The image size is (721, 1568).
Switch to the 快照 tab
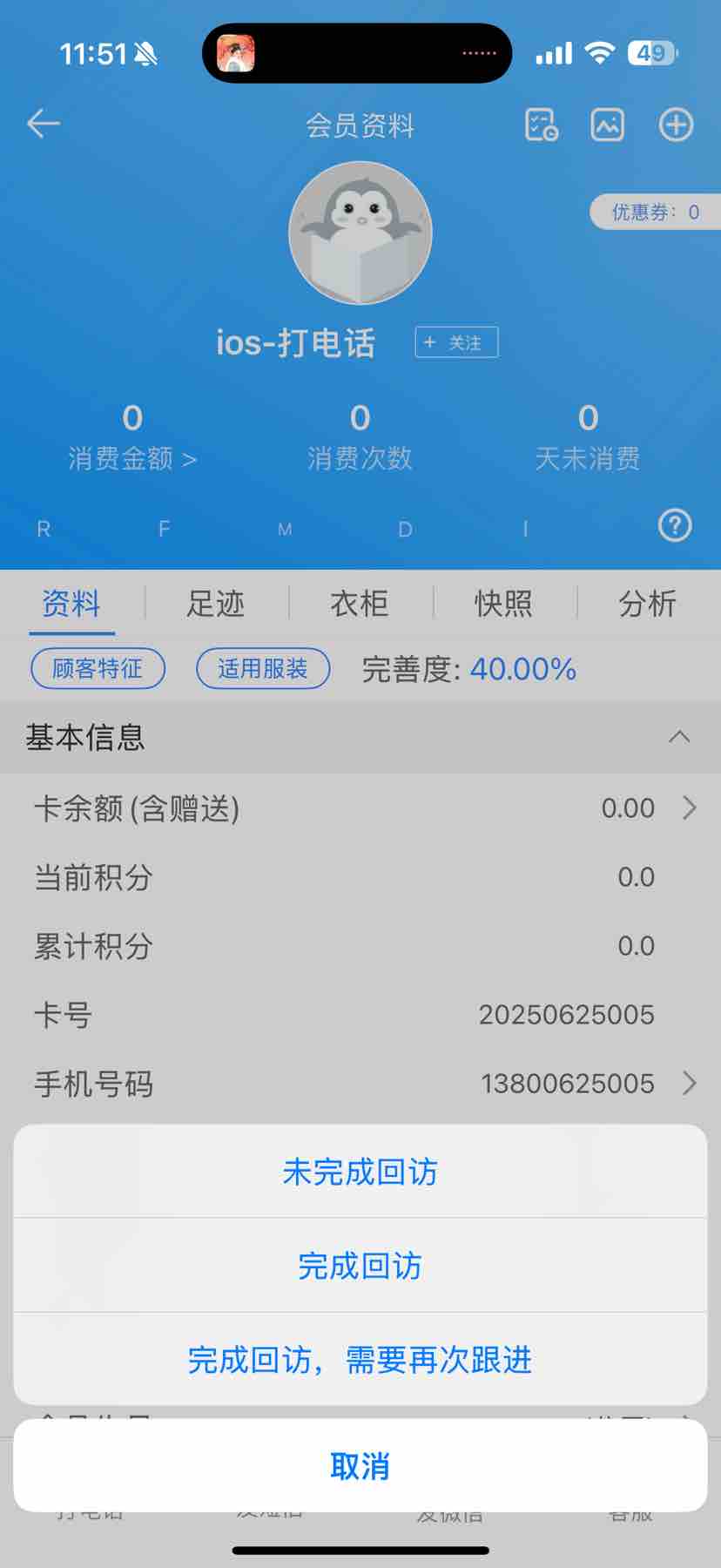pyautogui.click(x=503, y=603)
